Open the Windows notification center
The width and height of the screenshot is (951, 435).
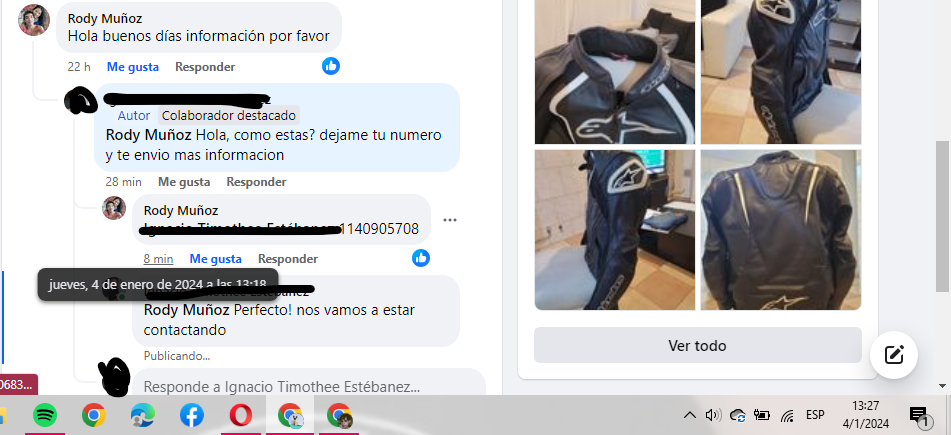pyautogui.click(x=917, y=415)
